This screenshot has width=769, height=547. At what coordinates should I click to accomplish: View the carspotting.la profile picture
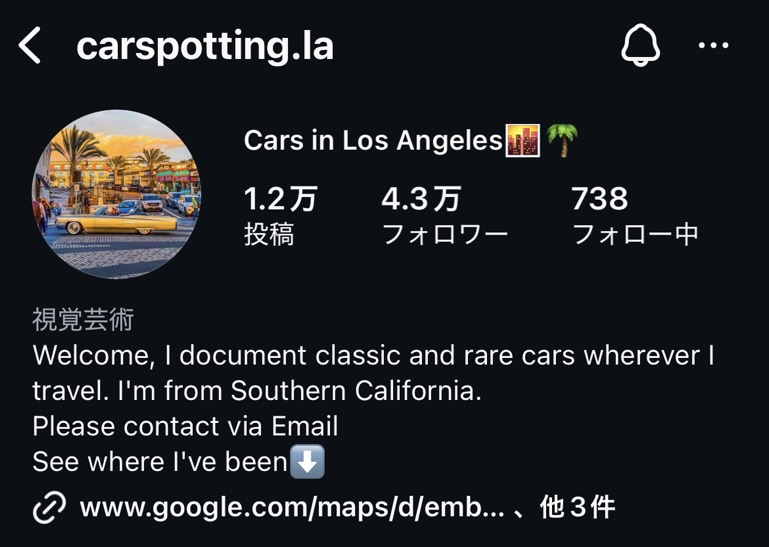tap(116, 194)
